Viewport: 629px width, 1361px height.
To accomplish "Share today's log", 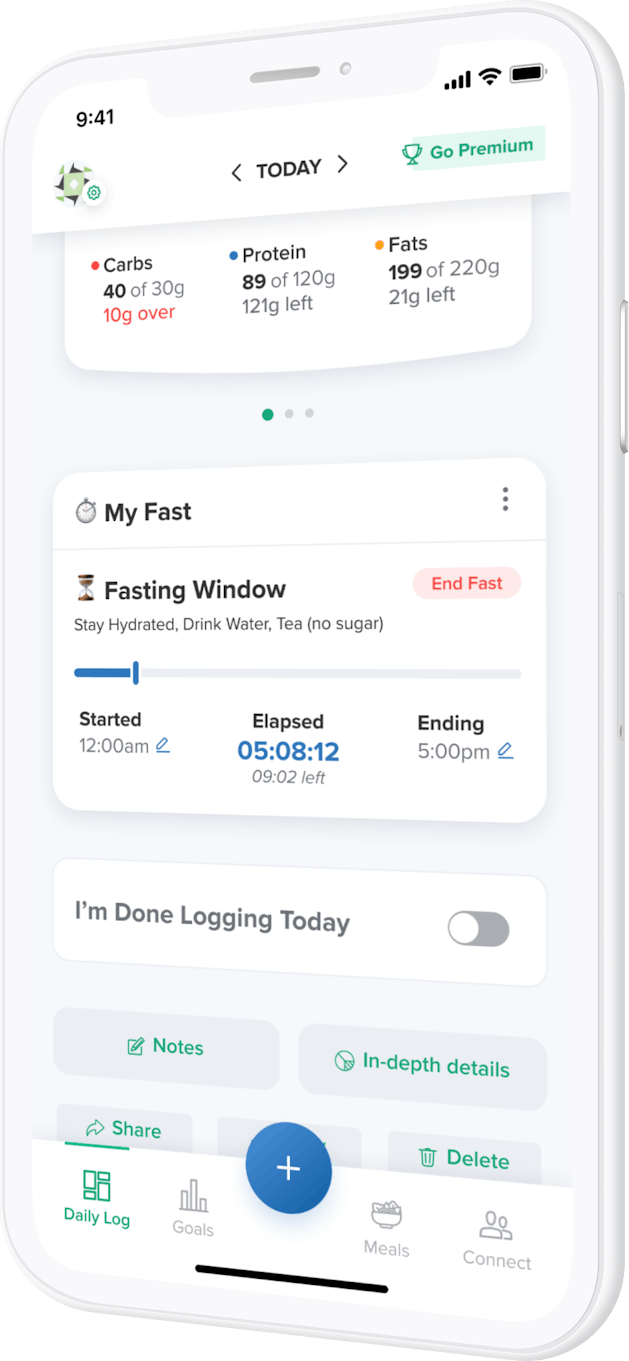I will pos(124,1129).
